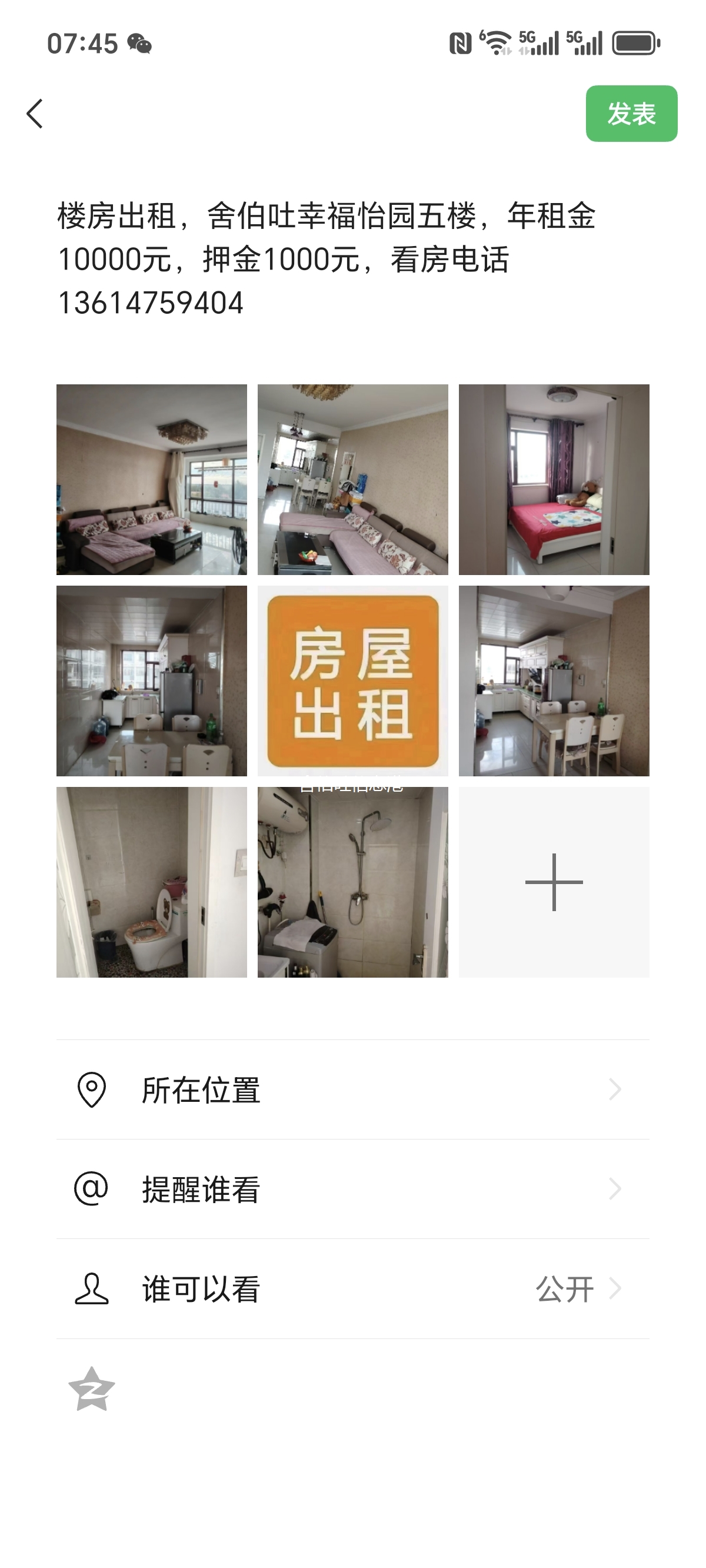Change visibility under 谁可以看

pyautogui.click(x=353, y=1288)
